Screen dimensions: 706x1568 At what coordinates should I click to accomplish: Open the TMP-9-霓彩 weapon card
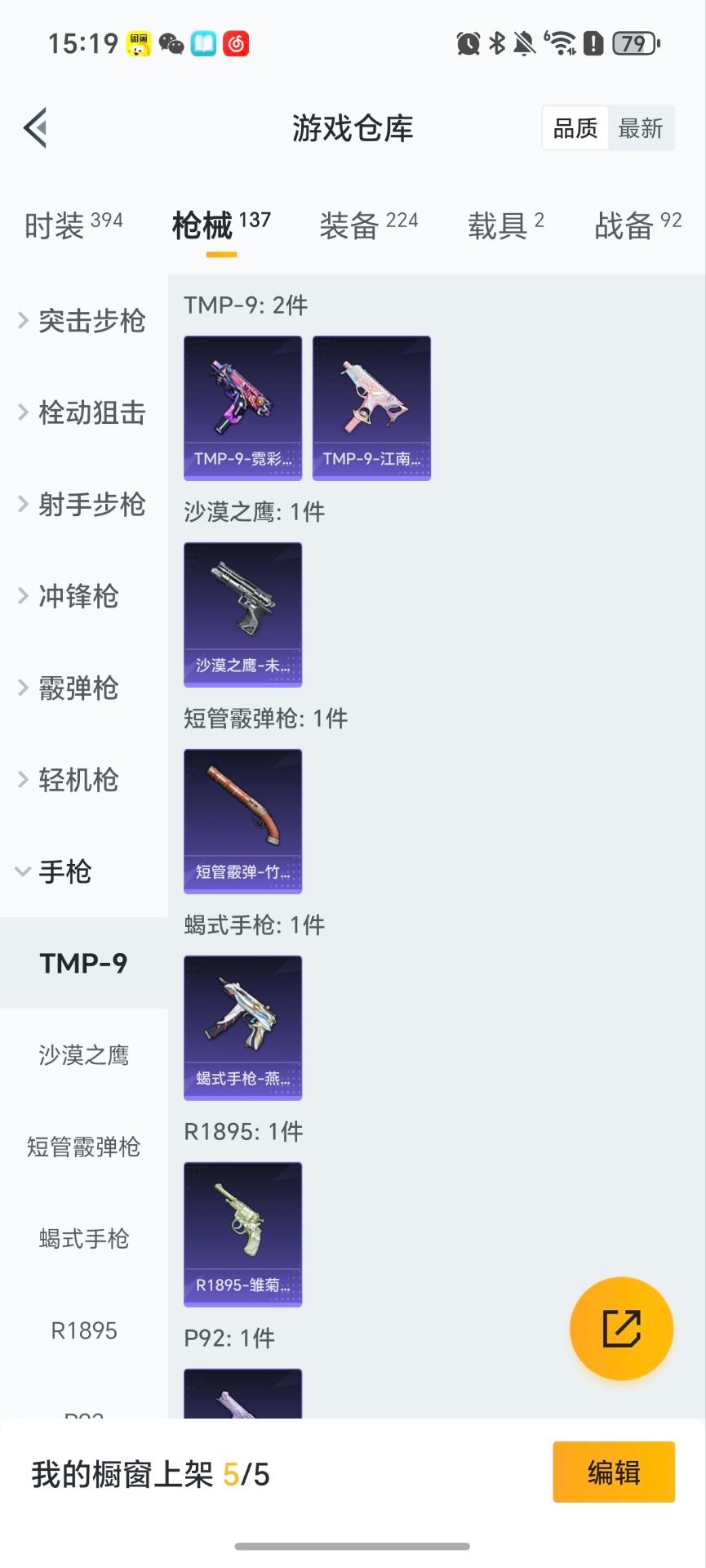pyautogui.click(x=242, y=407)
